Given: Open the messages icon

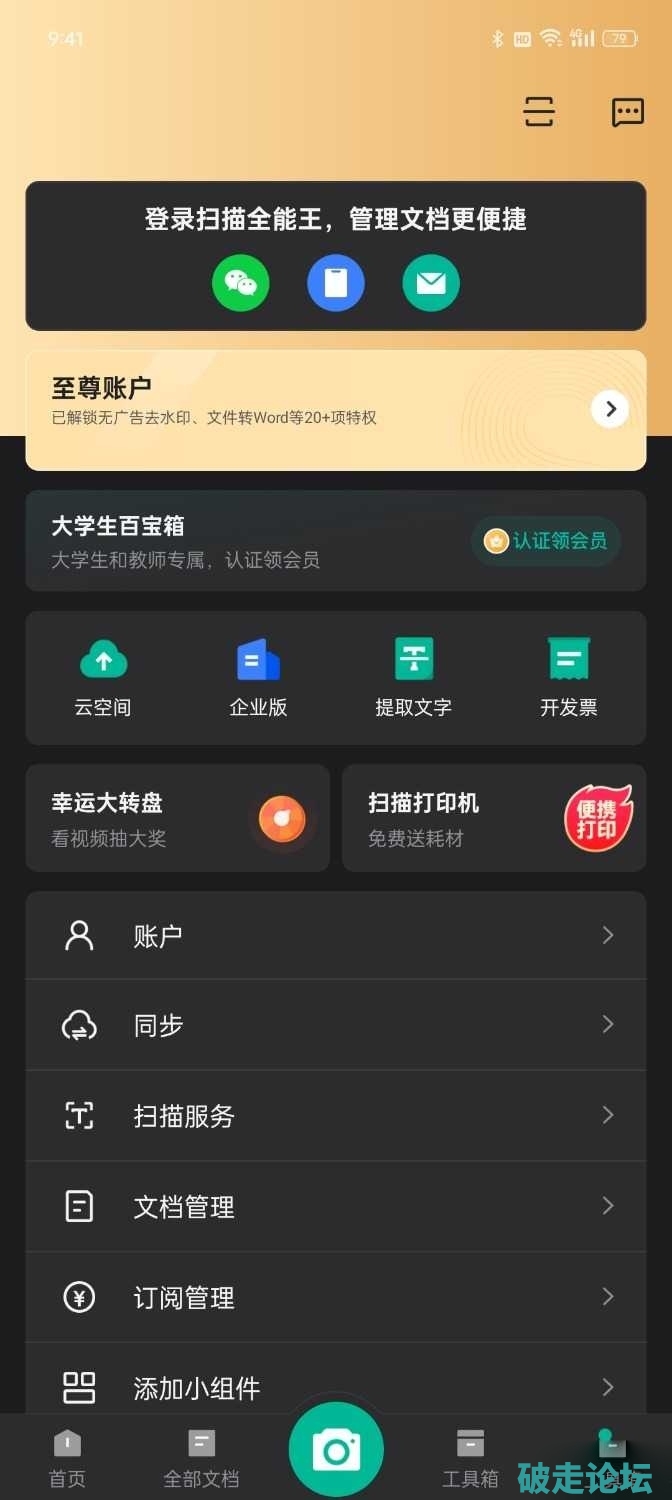Looking at the screenshot, I should click(x=627, y=112).
